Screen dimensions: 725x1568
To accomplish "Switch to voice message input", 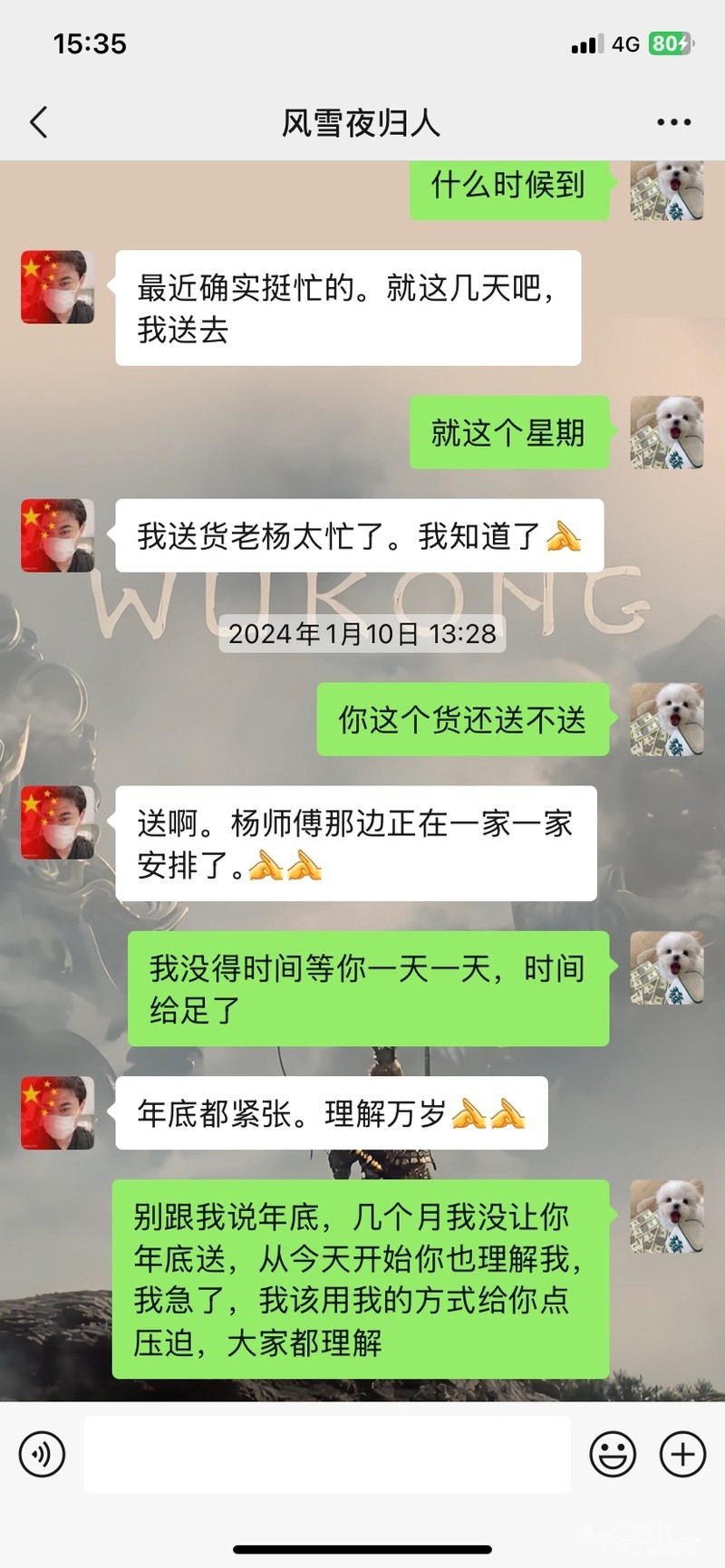I will pos(43,1455).
